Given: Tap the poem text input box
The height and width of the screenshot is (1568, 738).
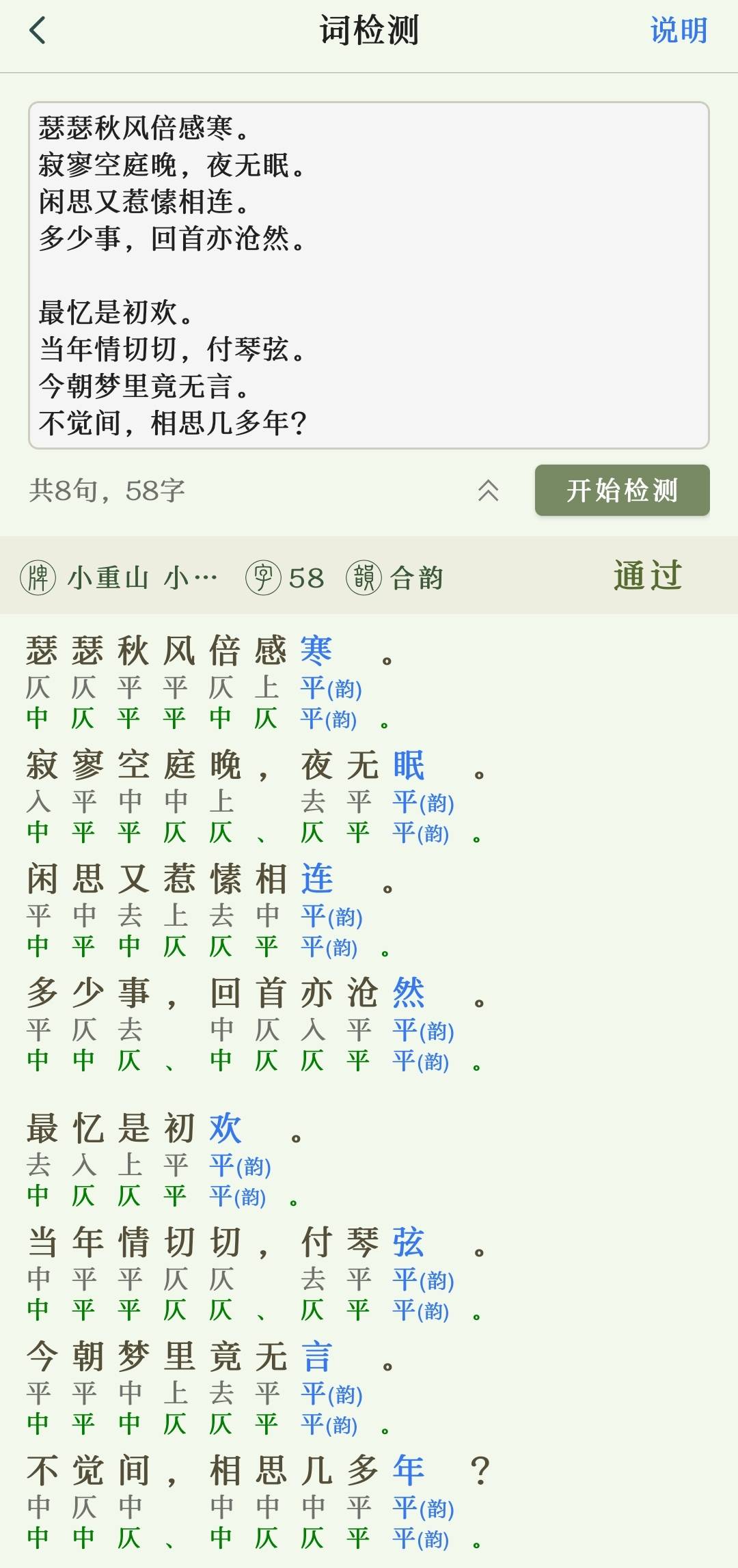Looking at the screenshot, I should 369,275.
